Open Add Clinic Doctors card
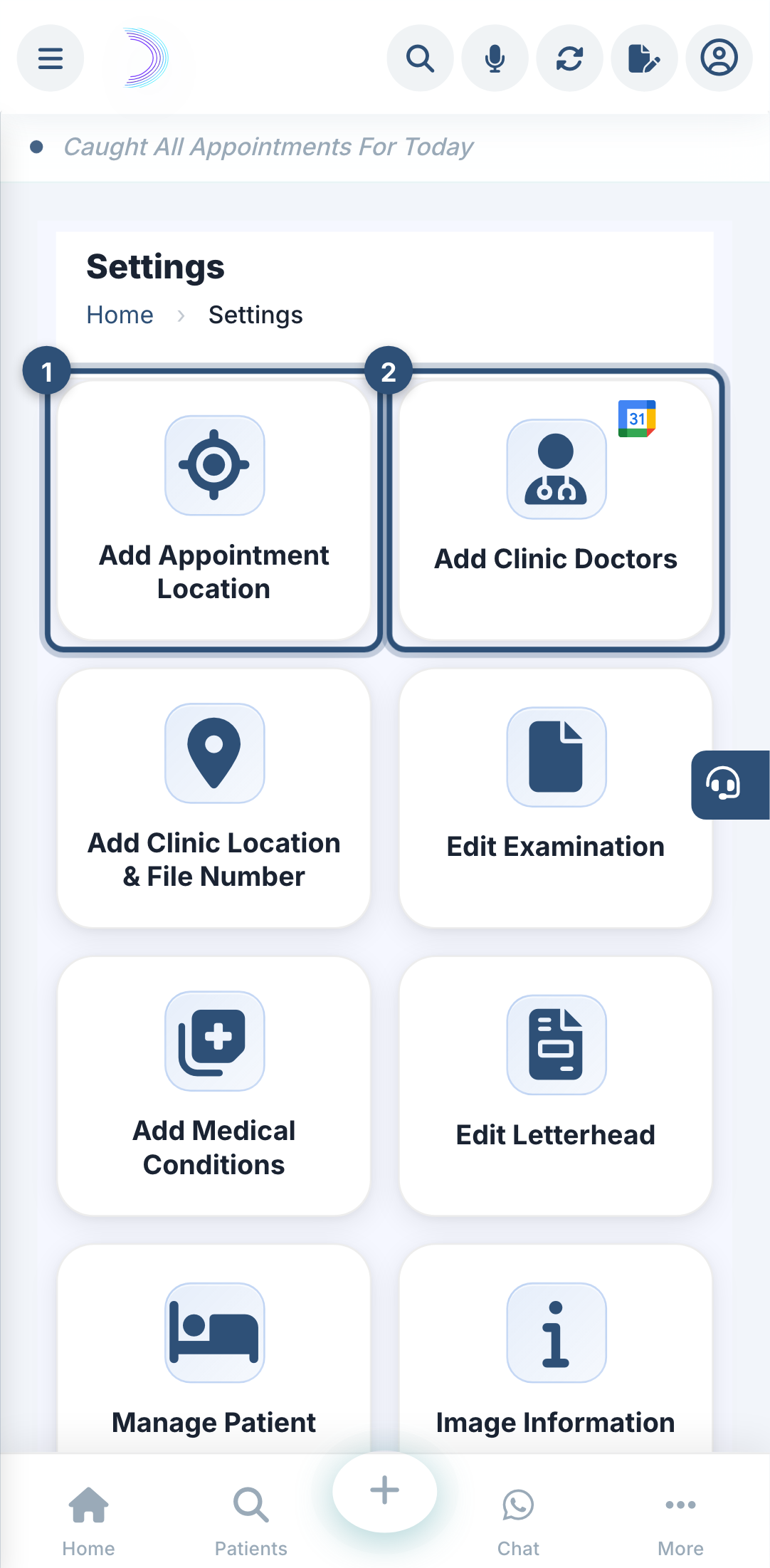This screenshot has height=1568, width=770. click(556, 510)
